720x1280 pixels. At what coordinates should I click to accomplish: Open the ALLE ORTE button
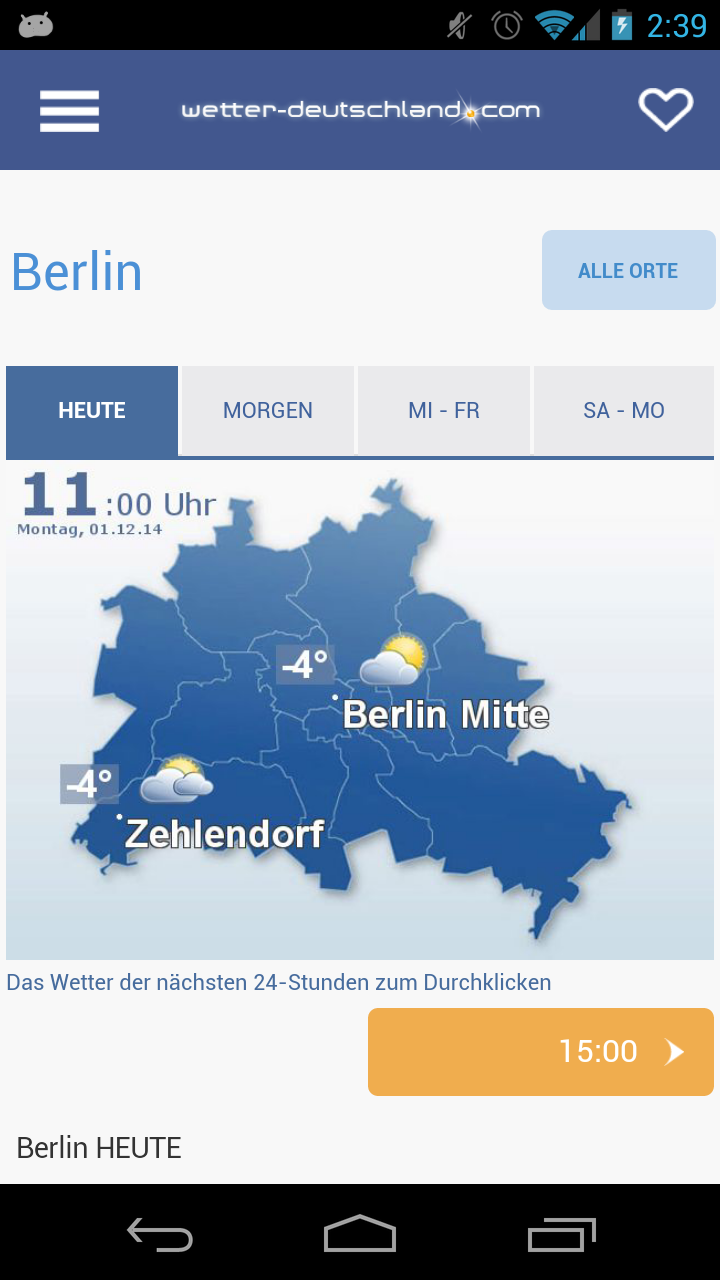(628, 270)
